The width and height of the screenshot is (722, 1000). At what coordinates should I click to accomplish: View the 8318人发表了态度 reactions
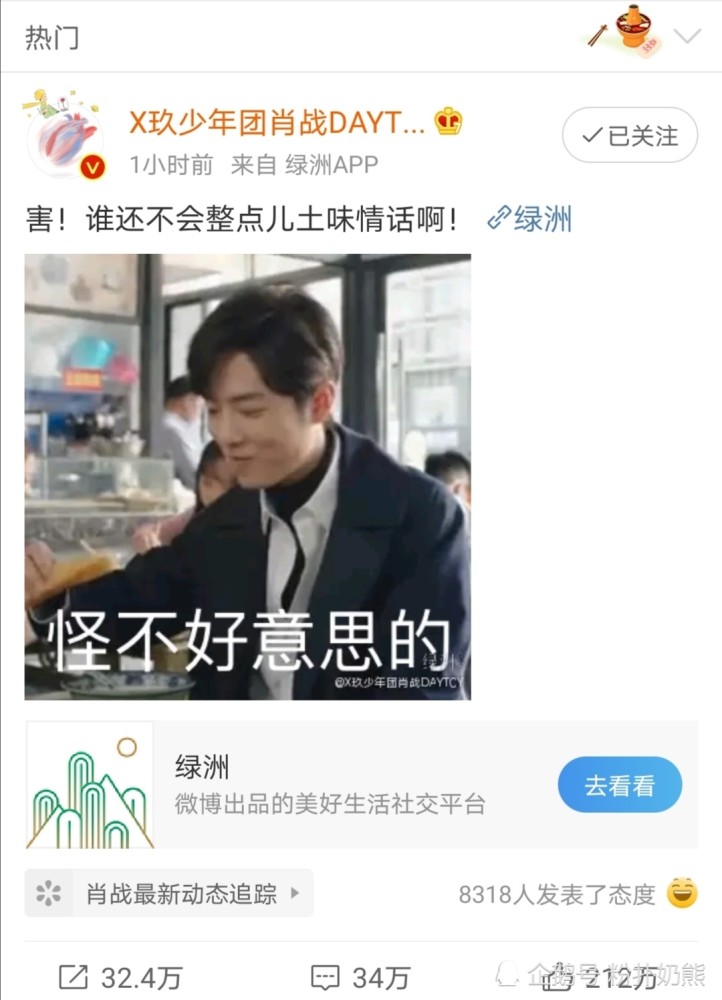[x=577, y=893]
